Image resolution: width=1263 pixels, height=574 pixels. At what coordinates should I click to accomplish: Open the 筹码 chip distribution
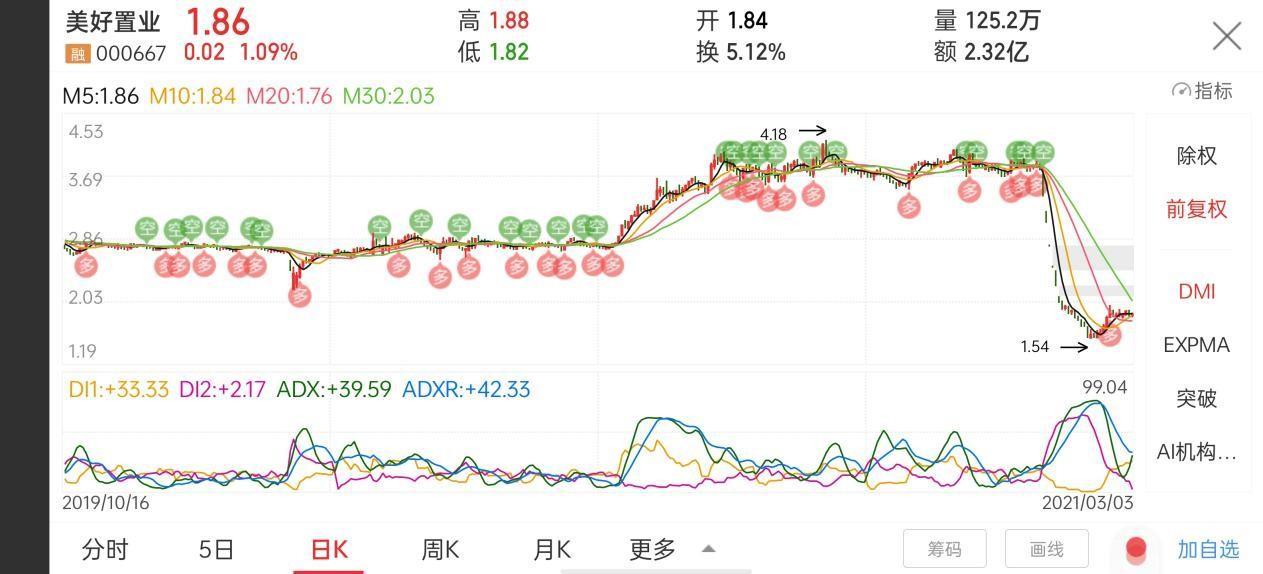[944, 549]
